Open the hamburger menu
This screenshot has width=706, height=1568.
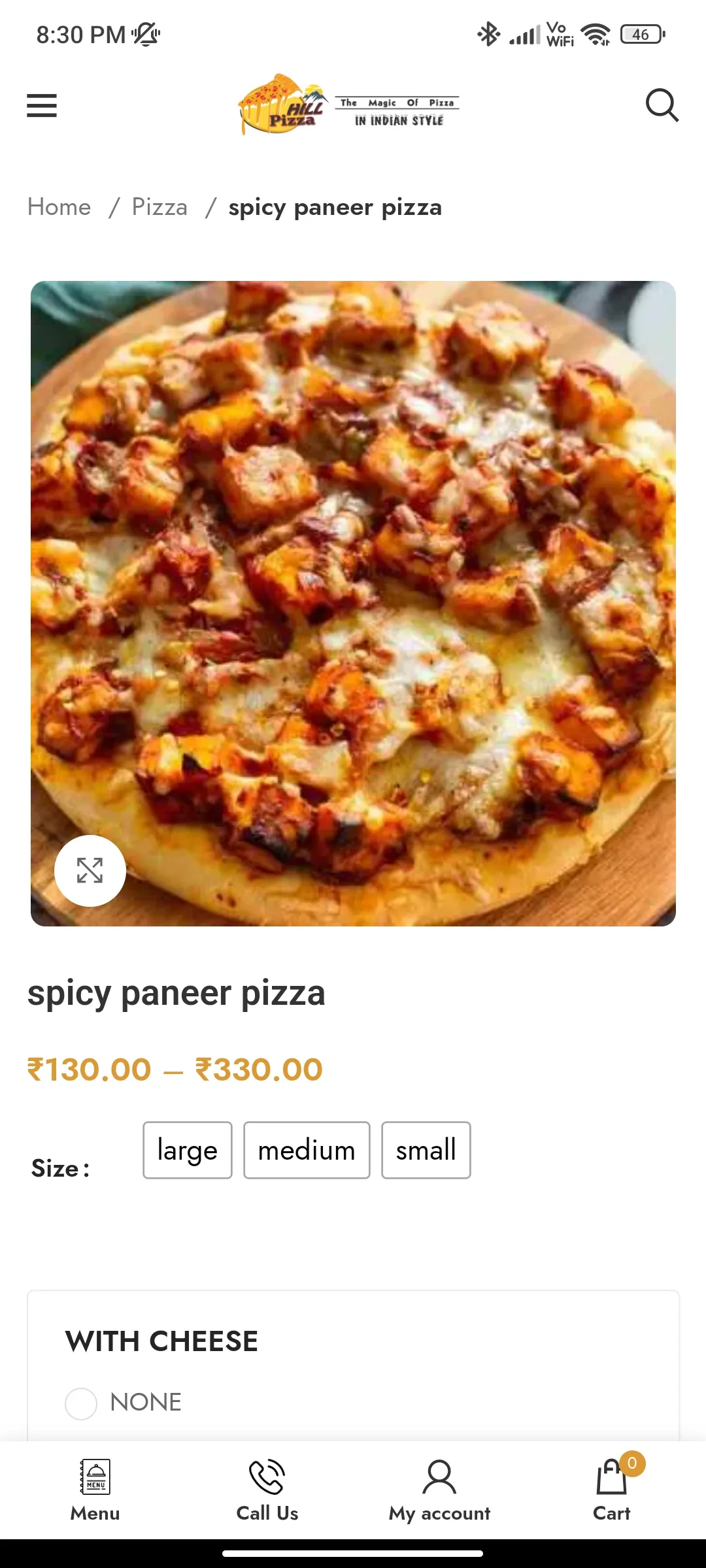[x=42, y=105]
